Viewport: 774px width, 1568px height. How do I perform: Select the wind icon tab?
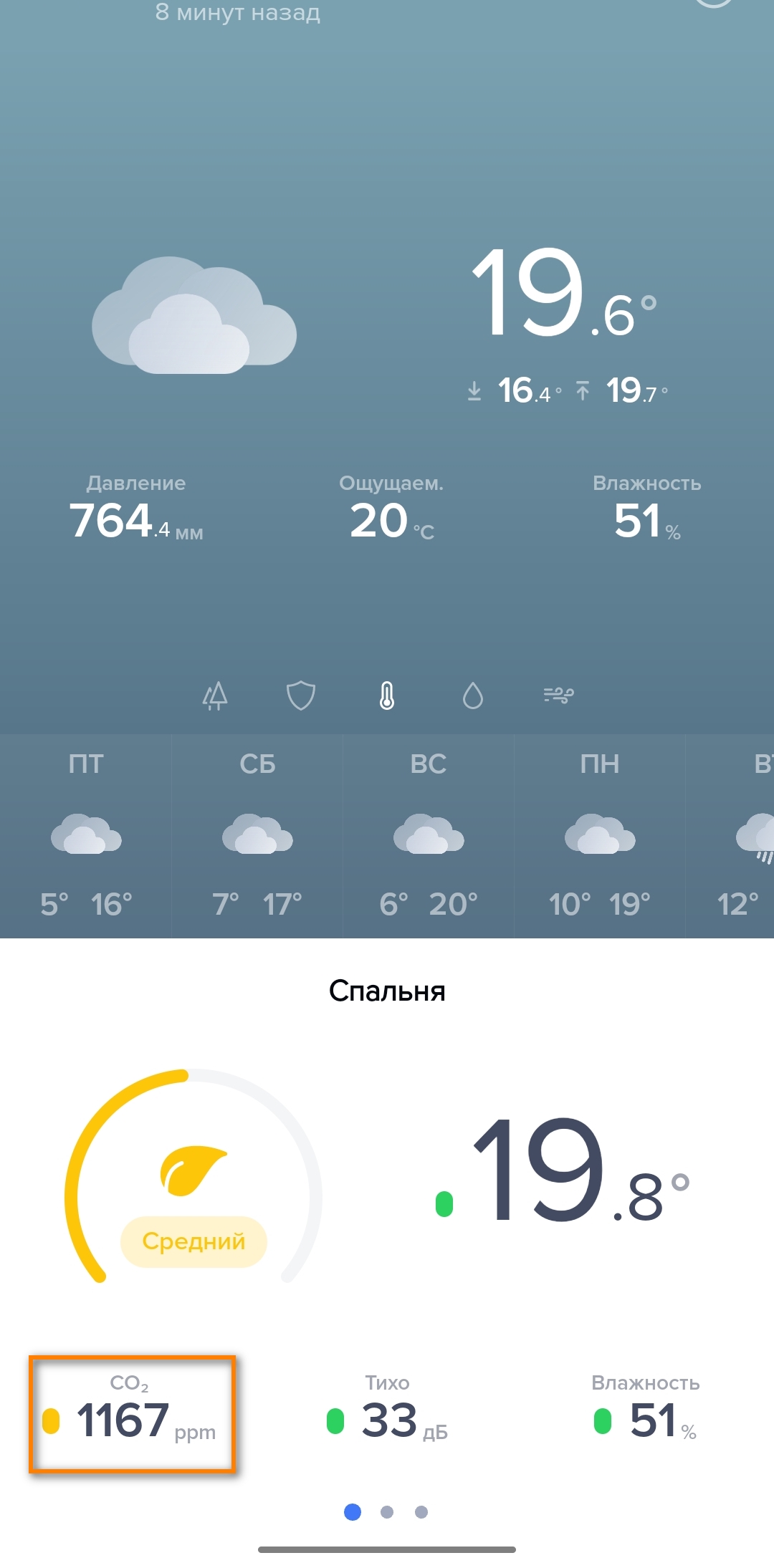point(558,695)
